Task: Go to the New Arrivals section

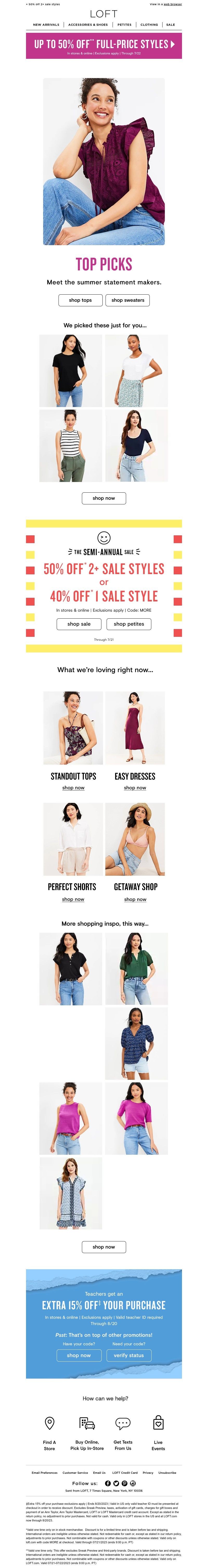Action: click(46, 25)
